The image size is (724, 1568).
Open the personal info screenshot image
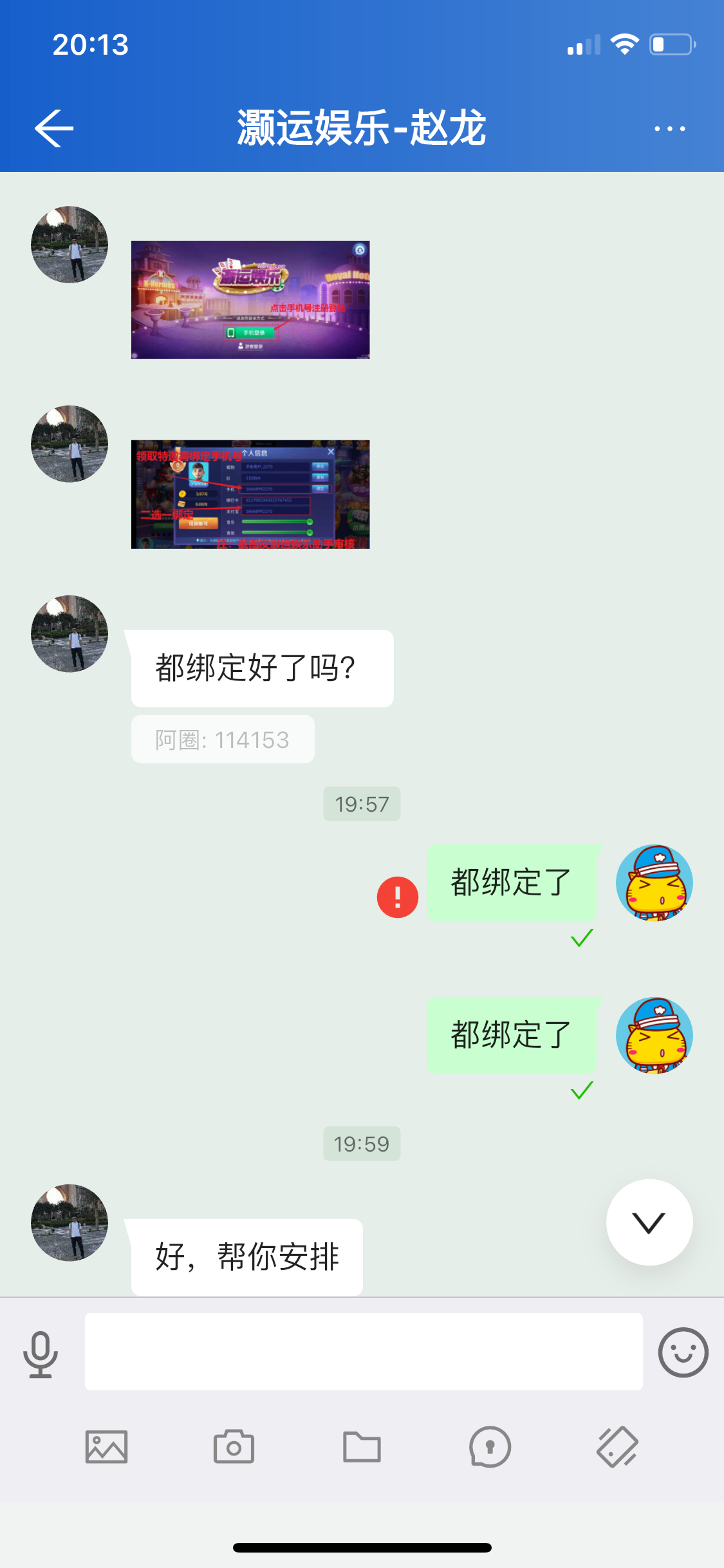pos(250,494)
